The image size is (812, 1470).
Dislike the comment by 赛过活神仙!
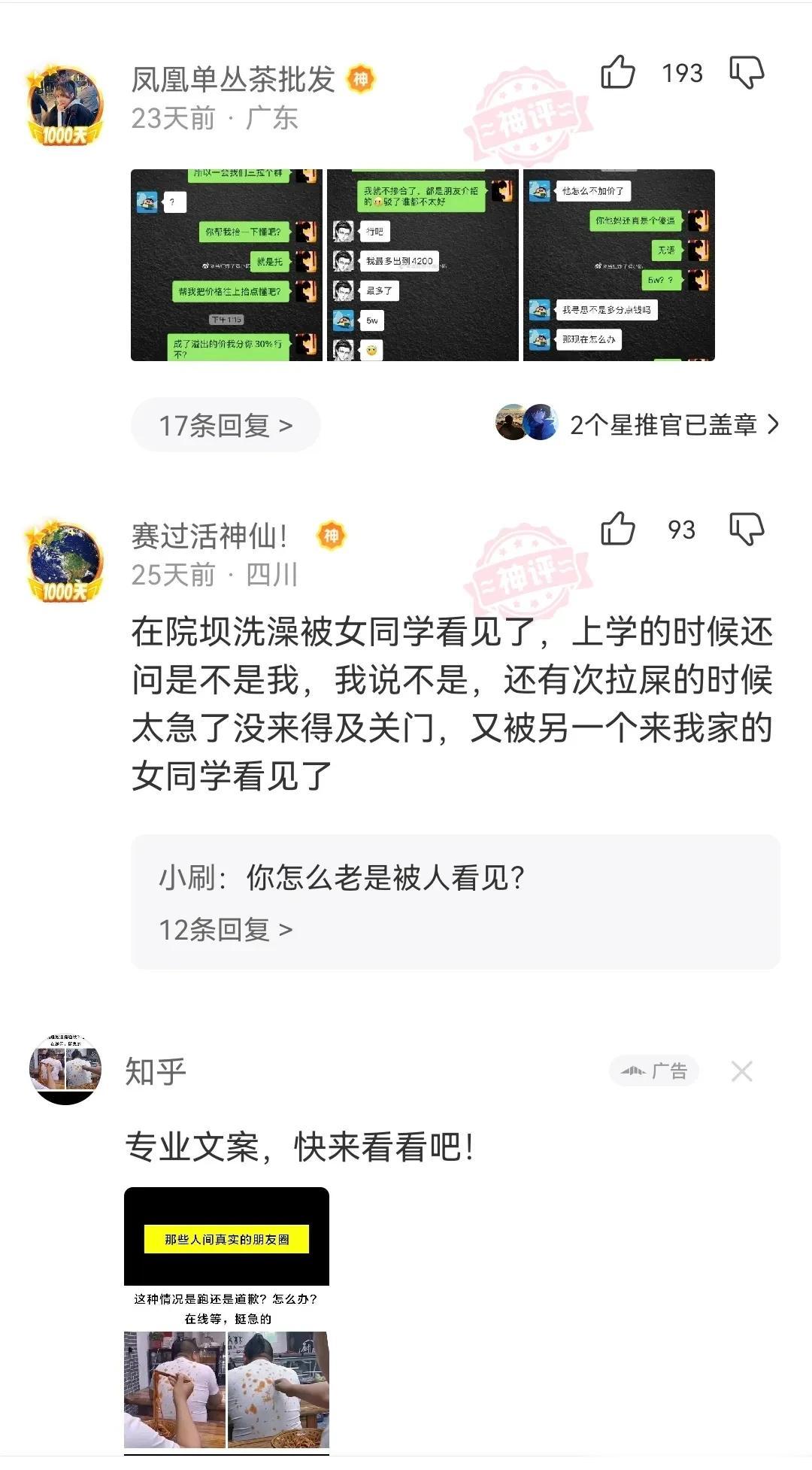747,529
